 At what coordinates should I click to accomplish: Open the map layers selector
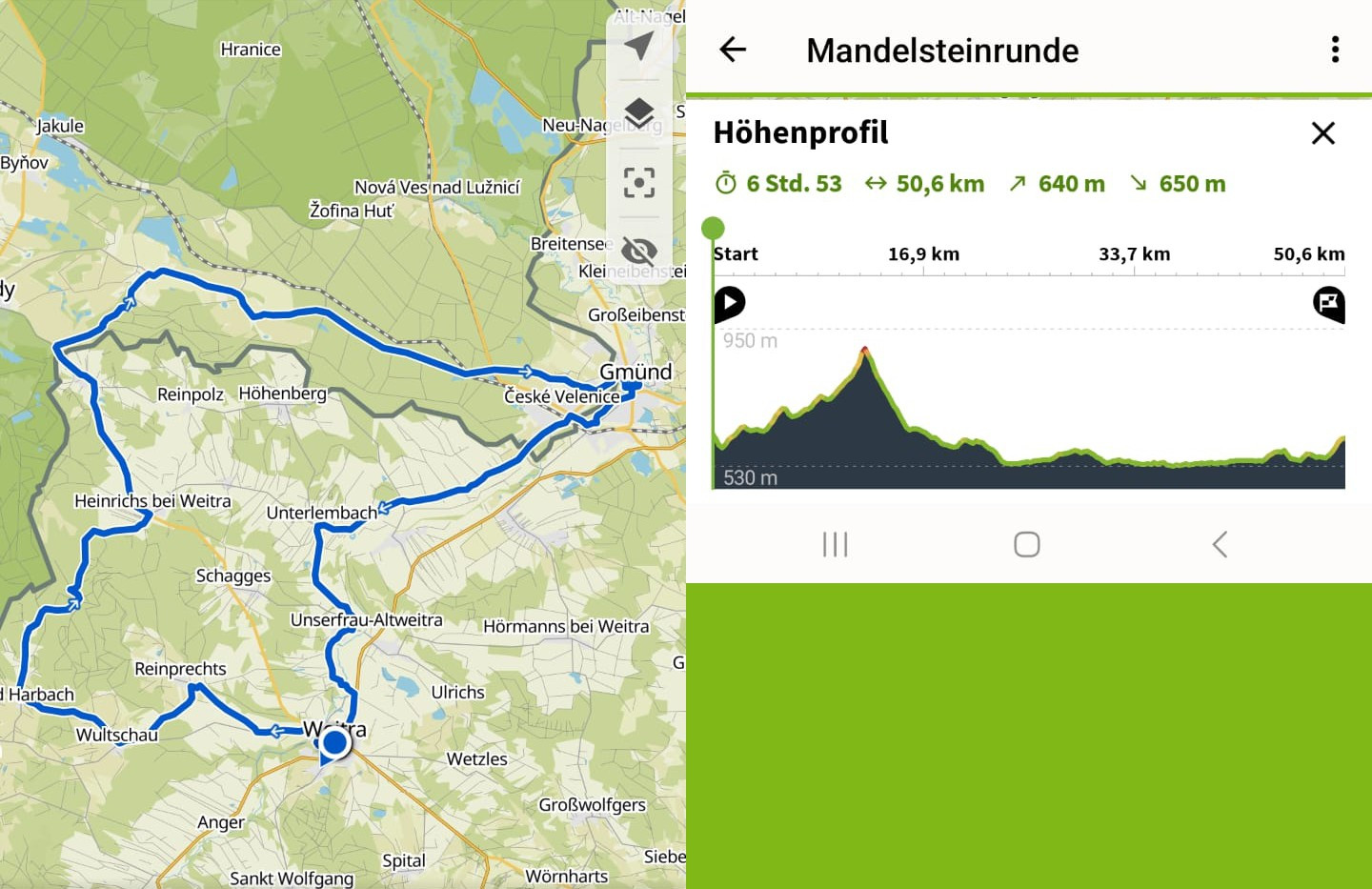coord(639,112)
